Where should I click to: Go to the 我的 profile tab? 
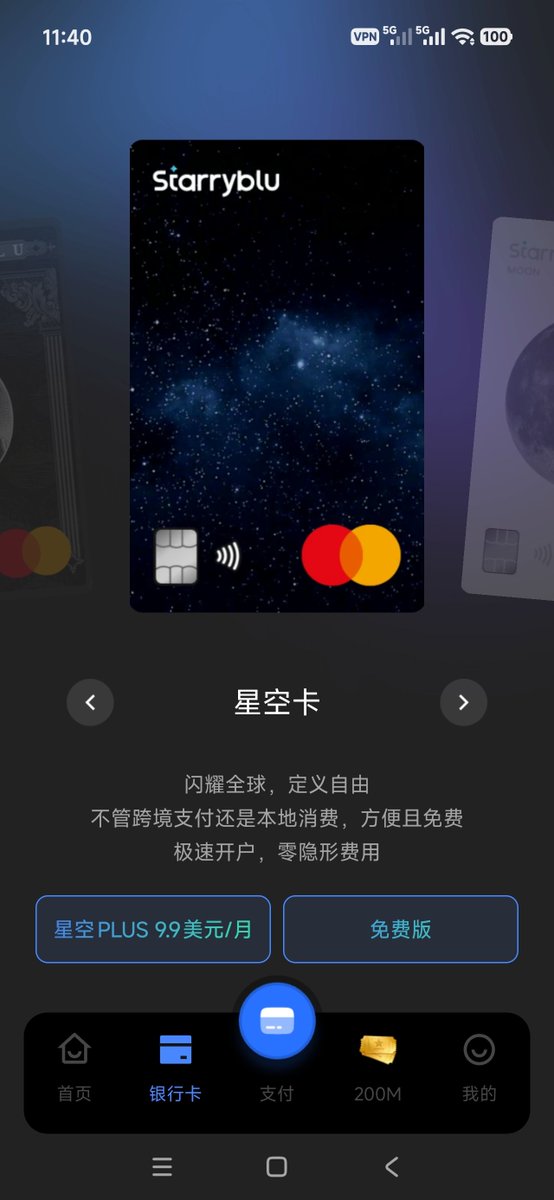pos(479,1067)
